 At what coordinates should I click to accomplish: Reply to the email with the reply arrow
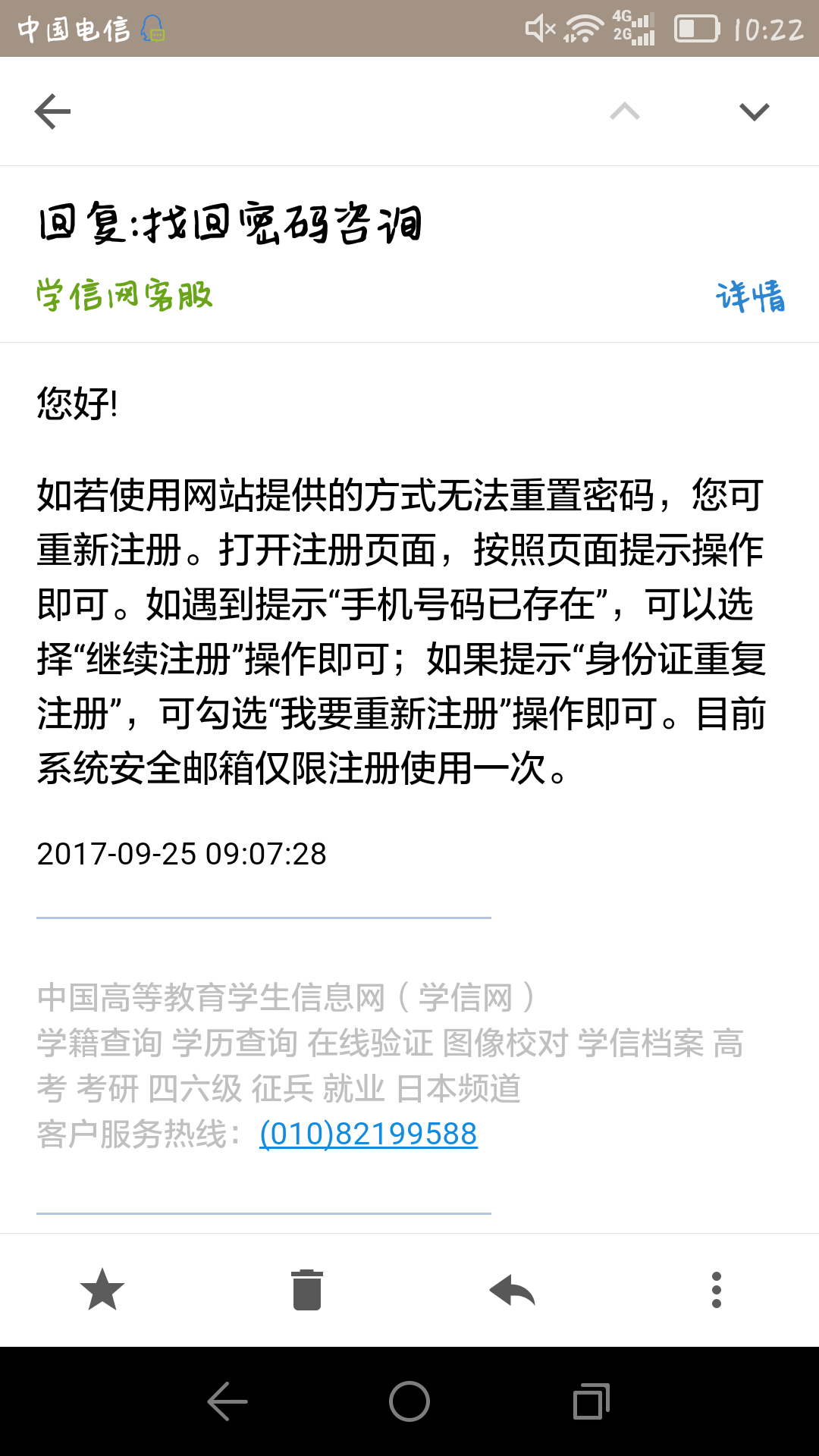click(x=512, y=1289)
